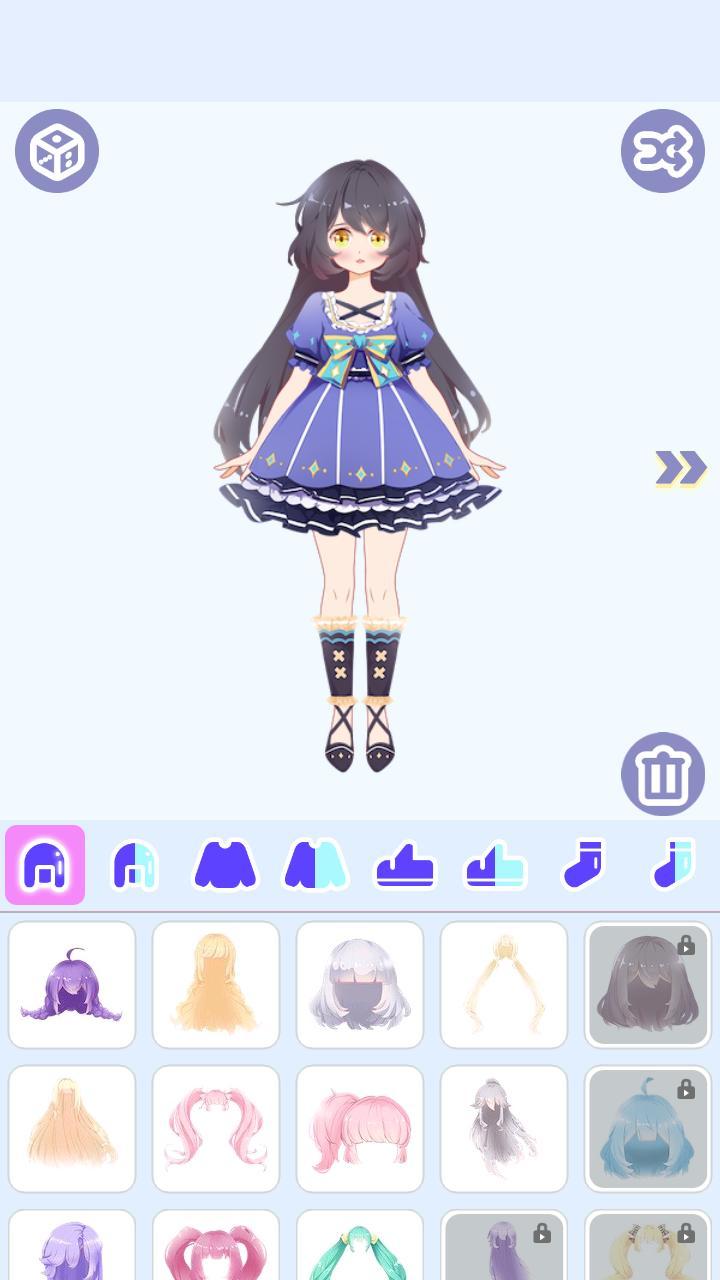Roll the dice for a random outfit
Image resolution: width=720 pixels, height=1280 pixels.
[57, 151]
